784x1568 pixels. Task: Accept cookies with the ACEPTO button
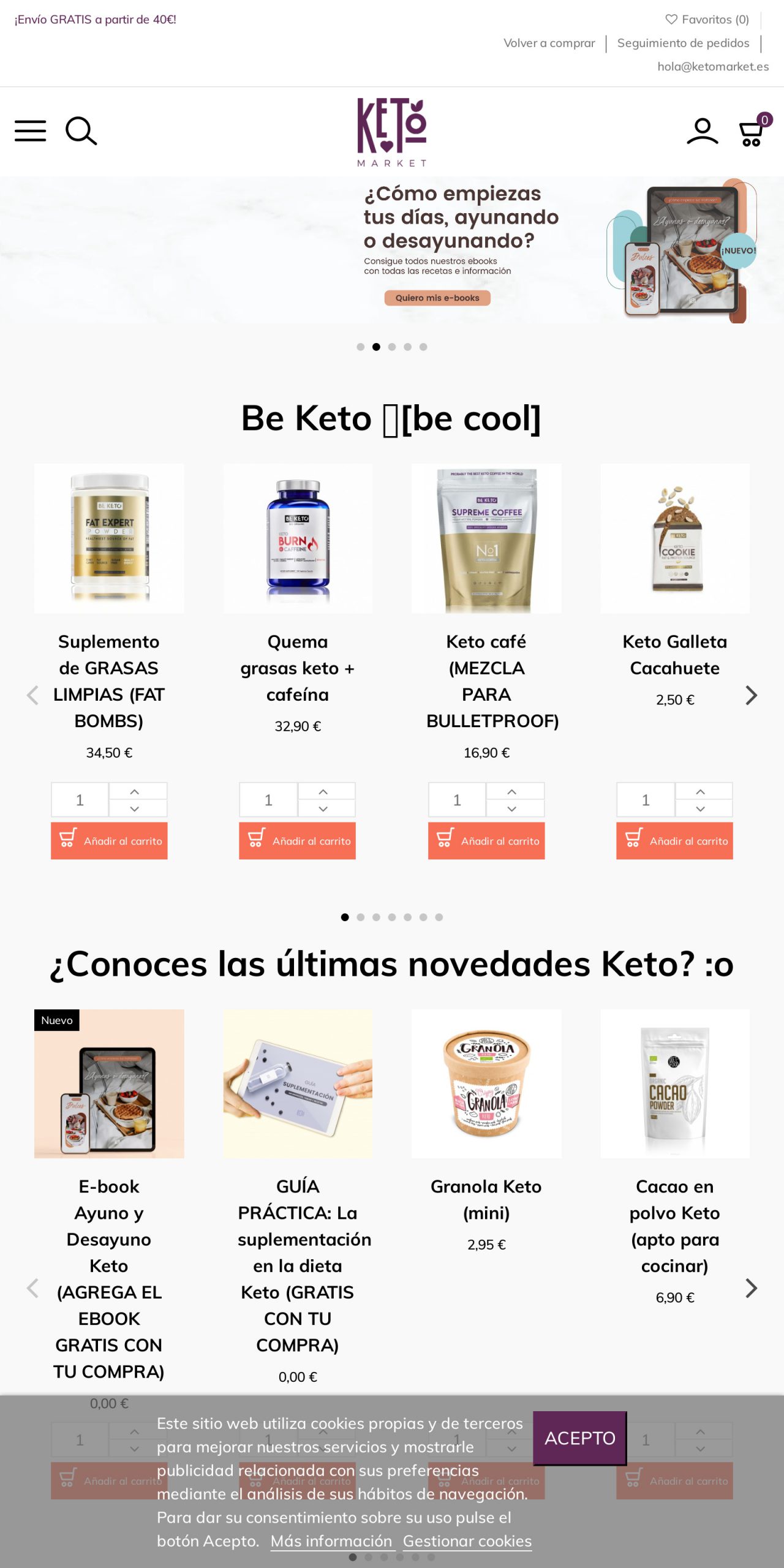(x=579, y=1438)
